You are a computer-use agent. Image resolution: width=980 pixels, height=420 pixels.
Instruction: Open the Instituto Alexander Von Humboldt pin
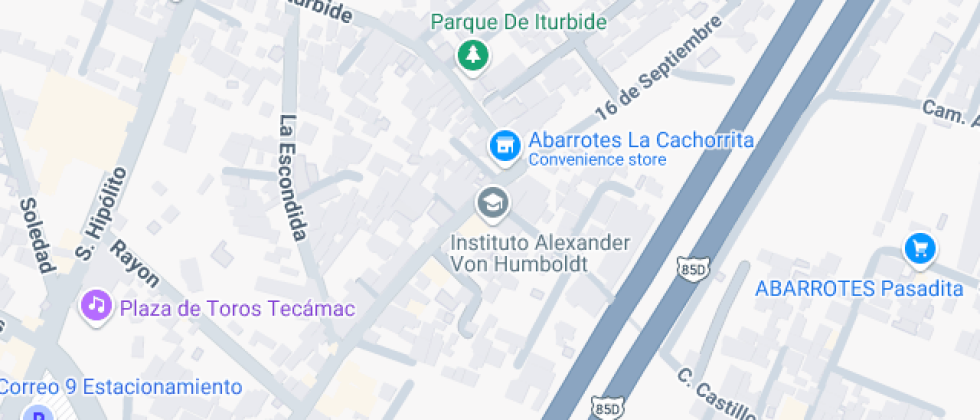pos(492,204)
